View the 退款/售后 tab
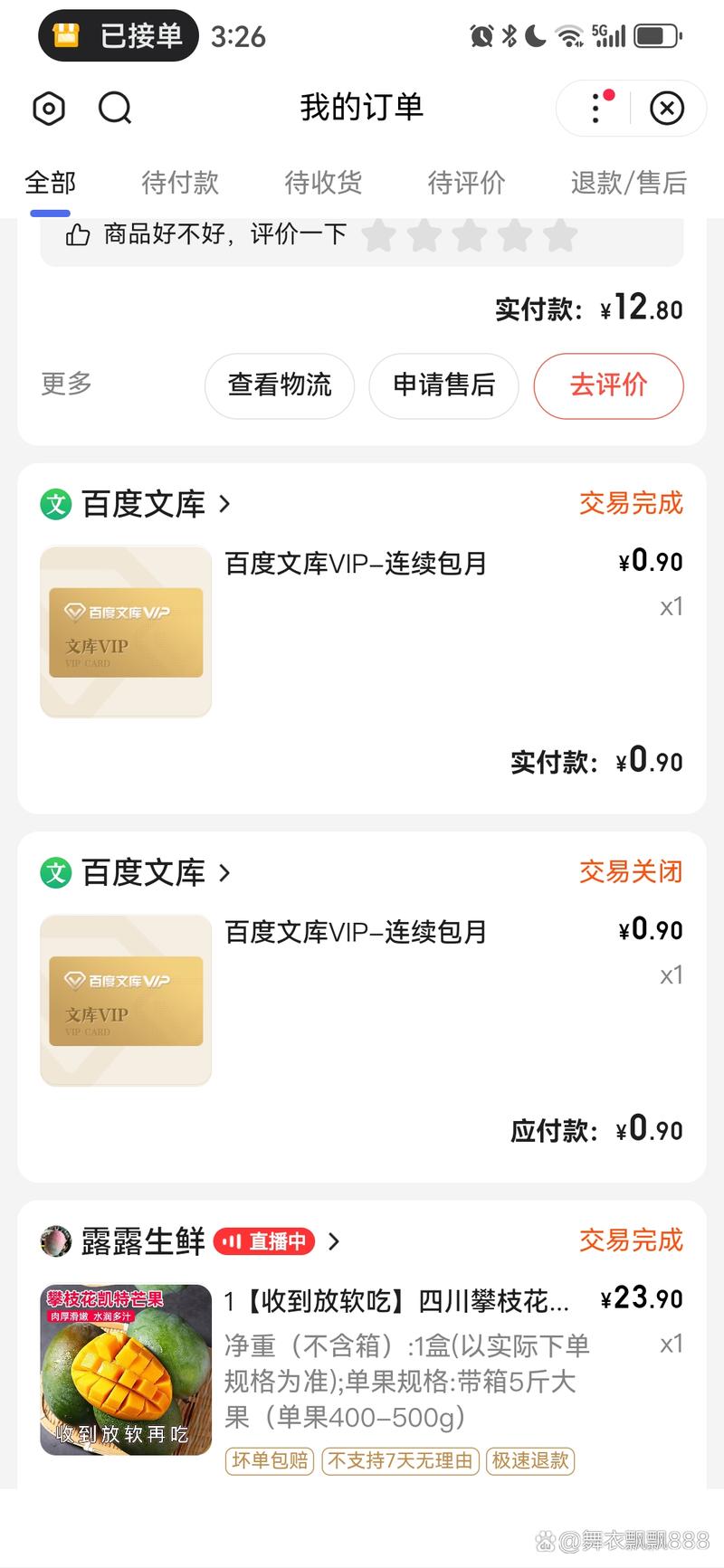The width and height of the screenshot is (724, 1568). click(x=628, y=183)
